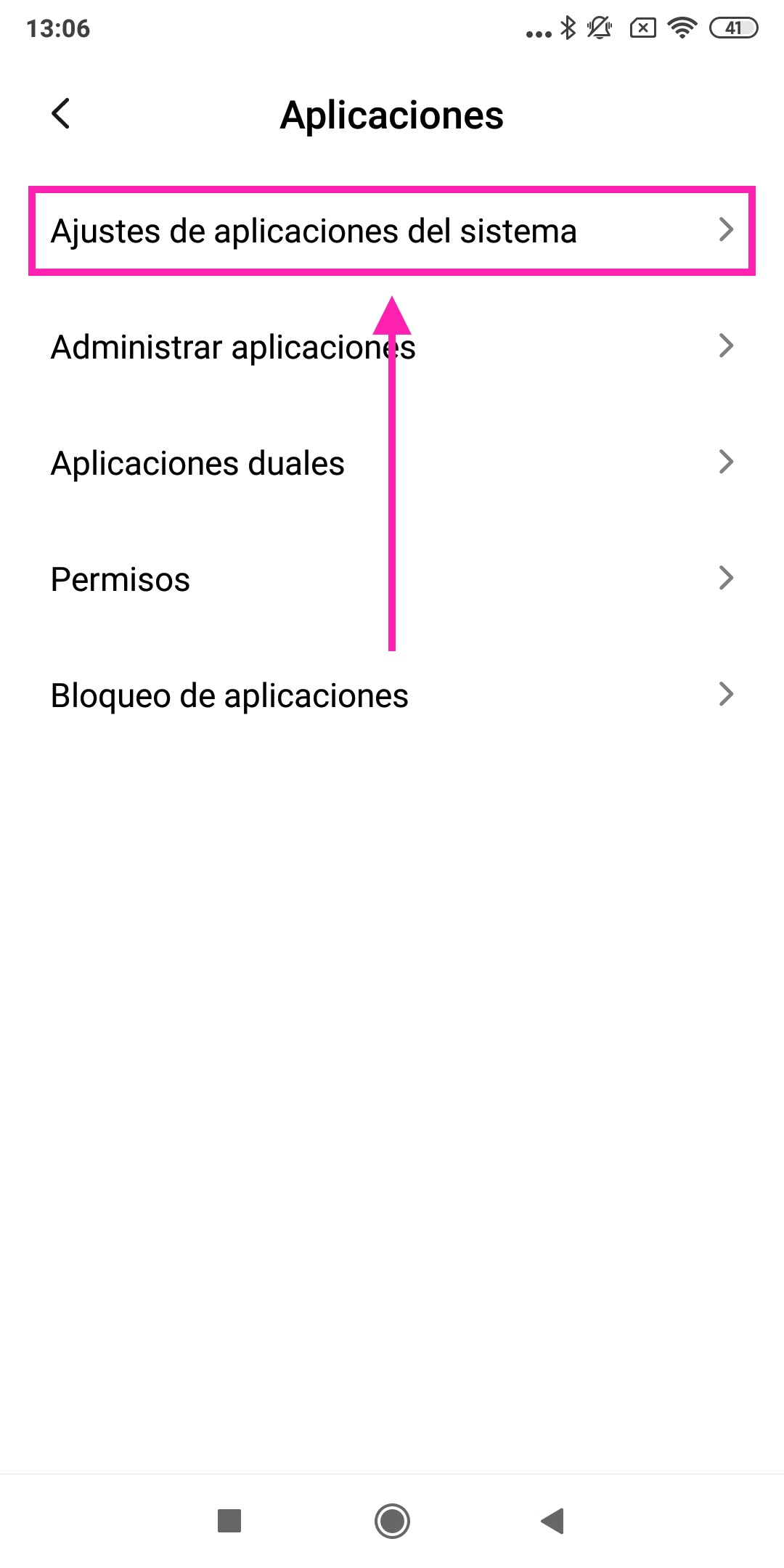The image size is (784, 1568).
Task: Select Aplicaciones duales
Action: click(392, 463)
